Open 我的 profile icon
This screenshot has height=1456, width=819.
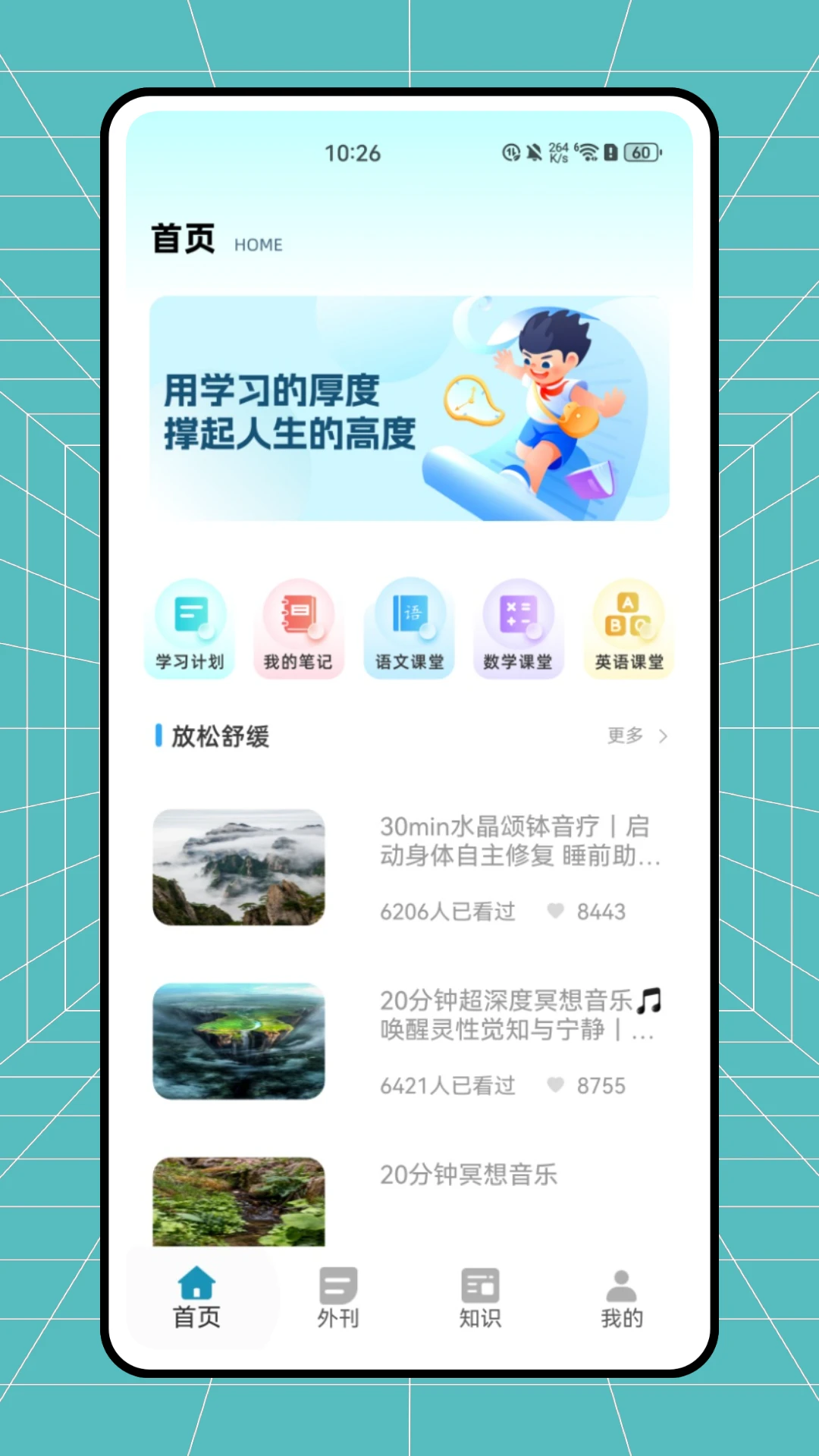pyautogui.click(x=620, y=1284)
